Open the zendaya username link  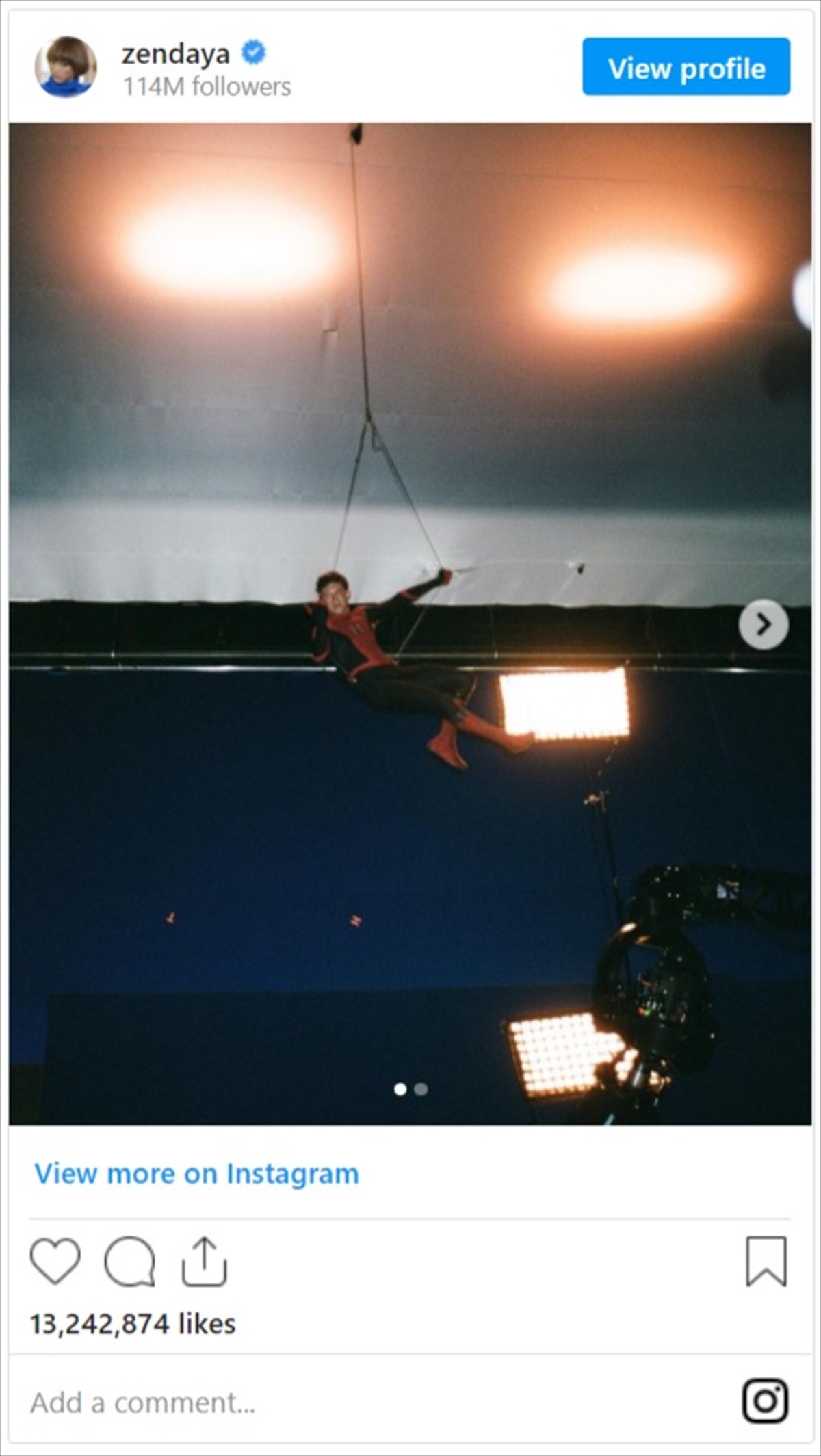pos(176,54)
